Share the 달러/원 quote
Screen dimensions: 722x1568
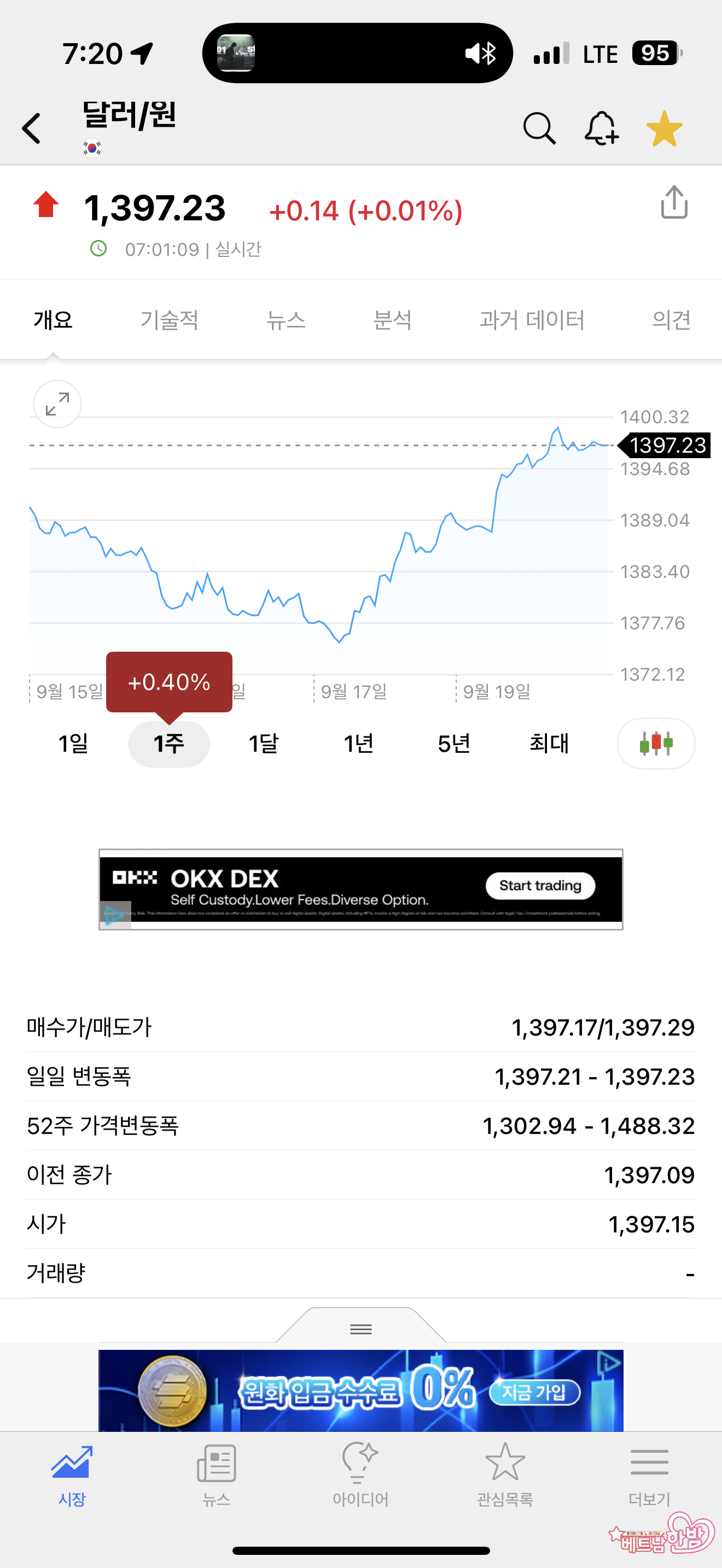point(674,202)
